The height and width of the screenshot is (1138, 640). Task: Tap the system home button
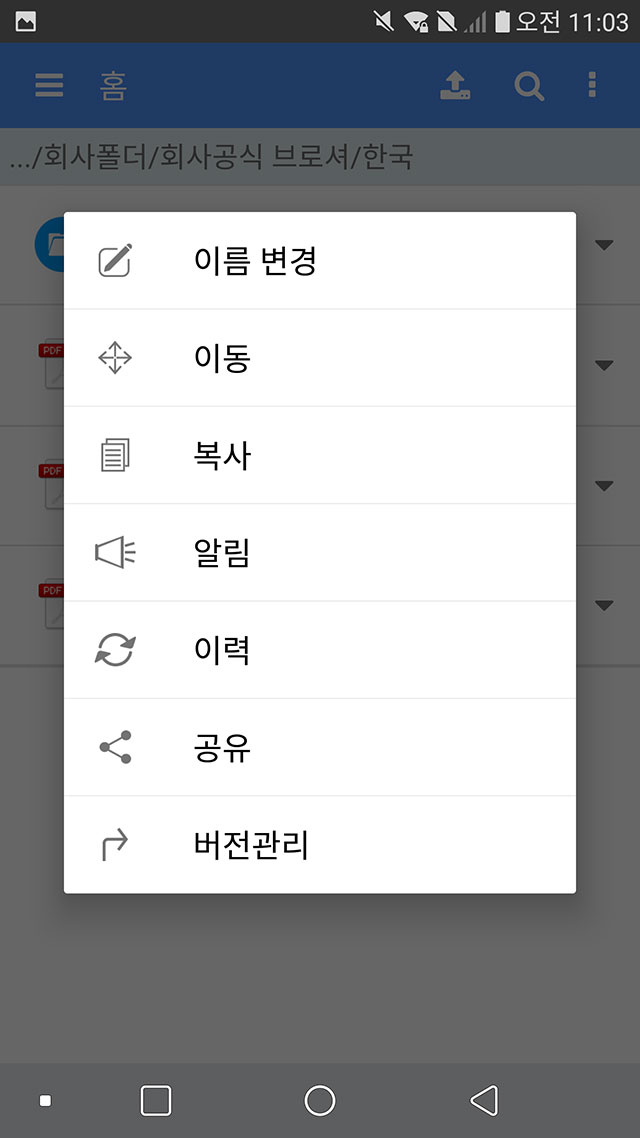pyautogui.click(x=320, y=1100)
